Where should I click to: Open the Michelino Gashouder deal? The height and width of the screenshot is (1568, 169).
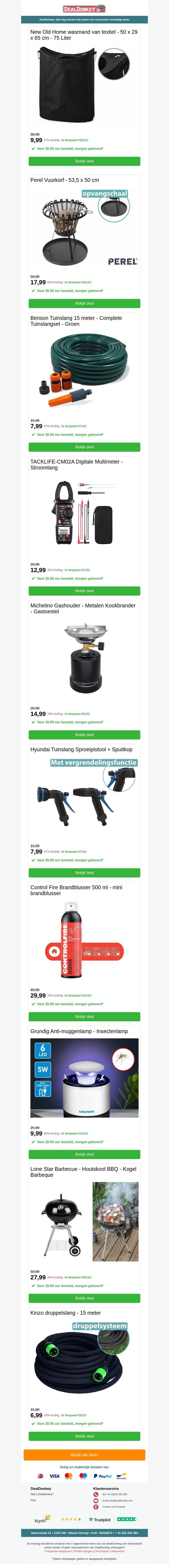point(84,735)
